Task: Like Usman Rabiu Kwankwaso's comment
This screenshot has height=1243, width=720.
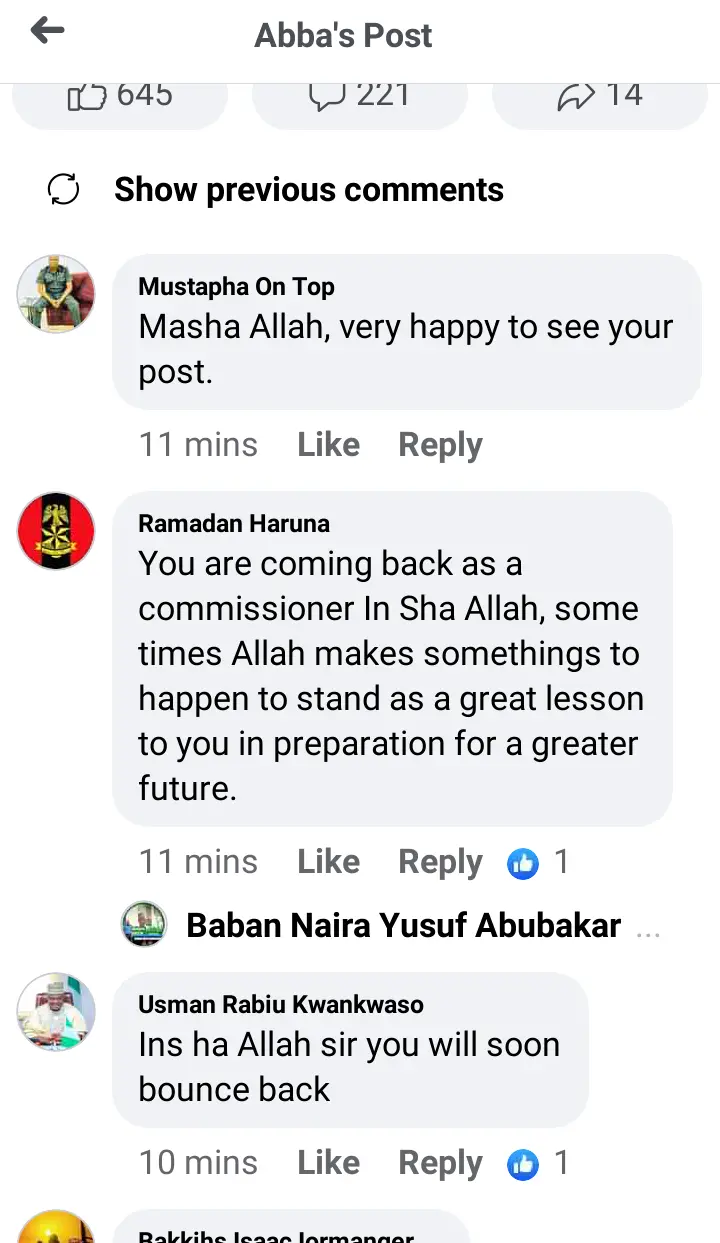Action: coord(328,1163)
